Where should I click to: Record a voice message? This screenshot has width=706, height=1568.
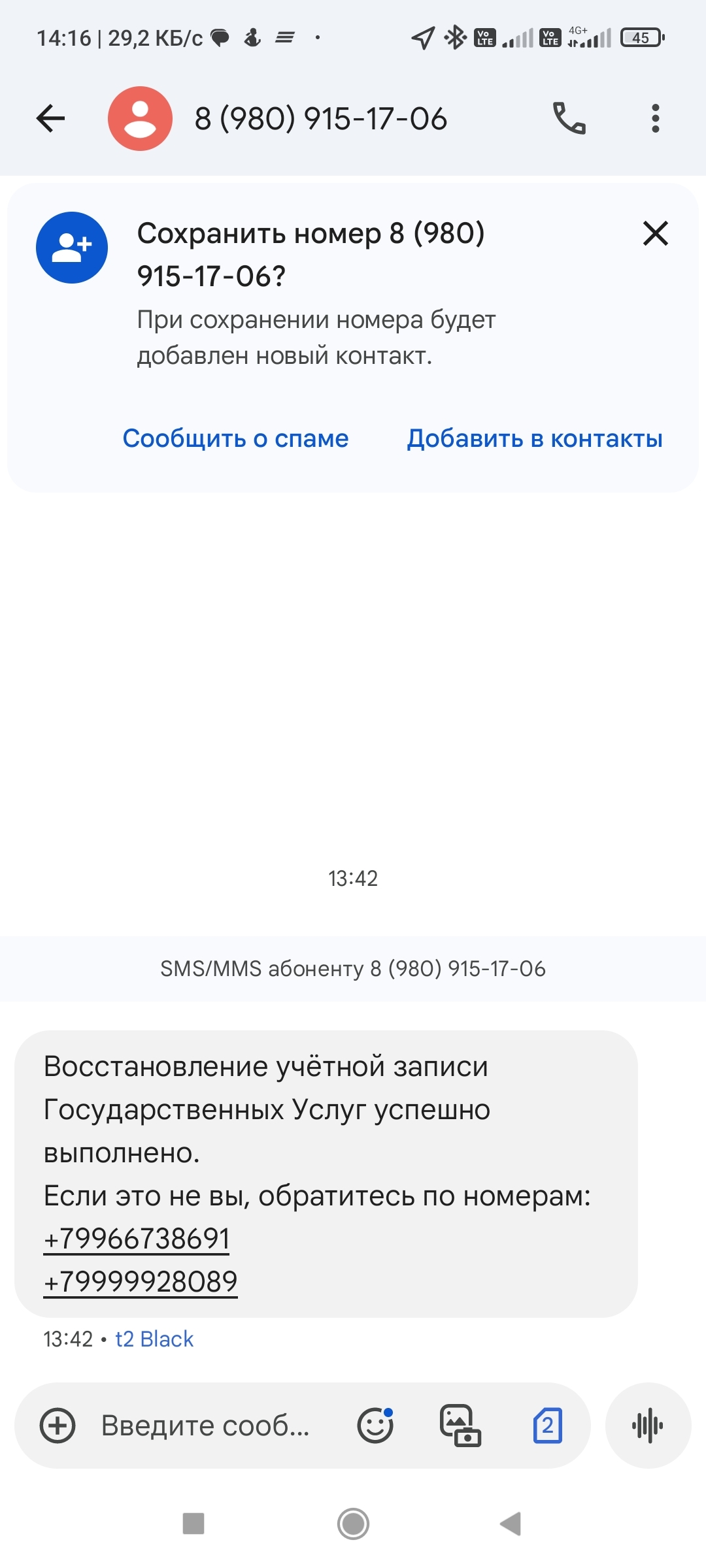pos(648,1426)
